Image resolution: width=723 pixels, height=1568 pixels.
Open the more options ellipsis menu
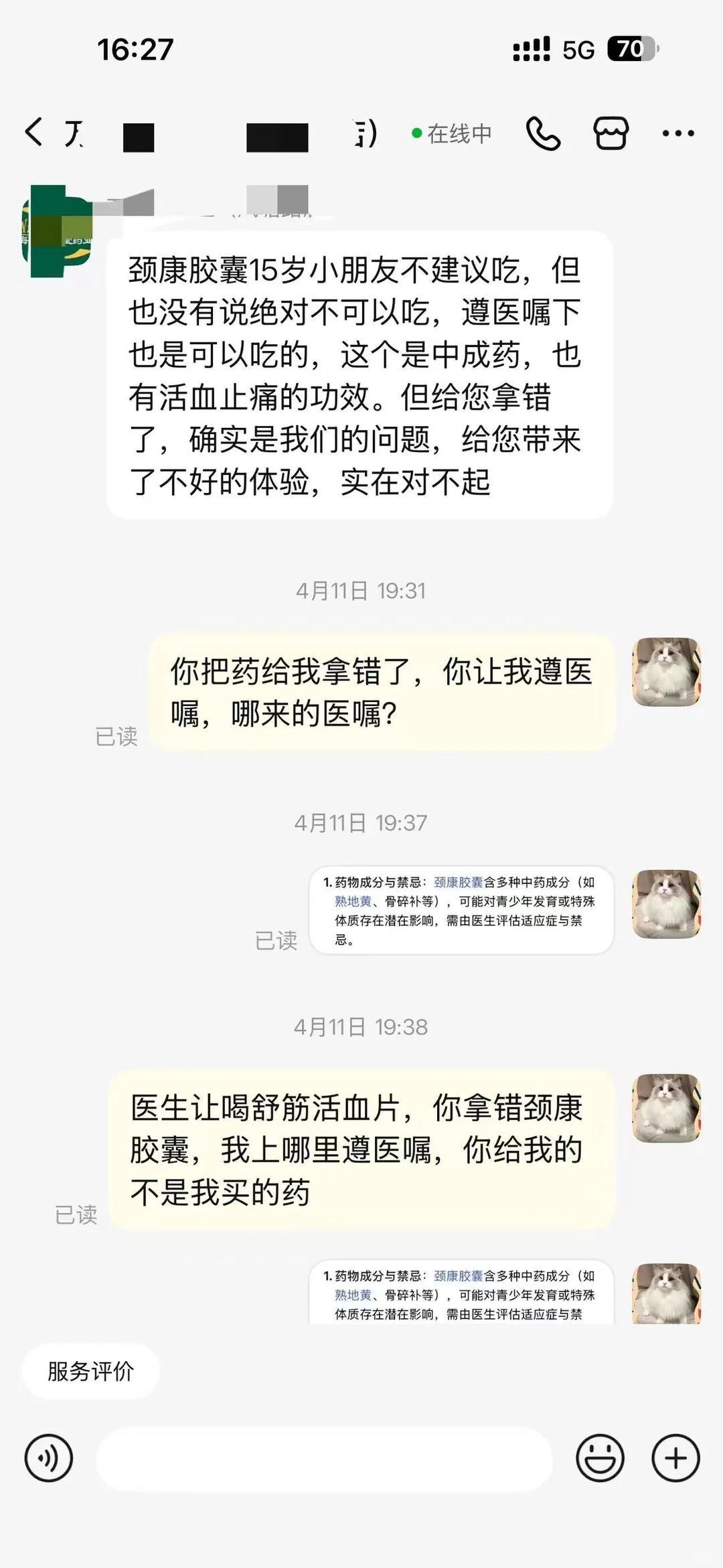[679, 132]
